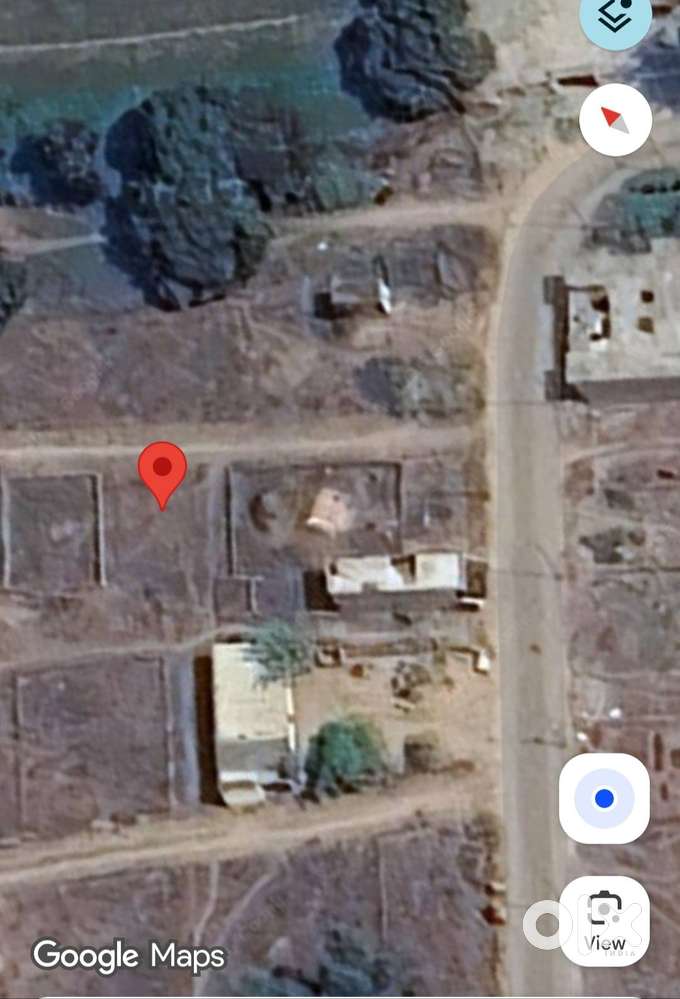
Task: Tap the compass to reset north
Action: click(x=616, y=120)
